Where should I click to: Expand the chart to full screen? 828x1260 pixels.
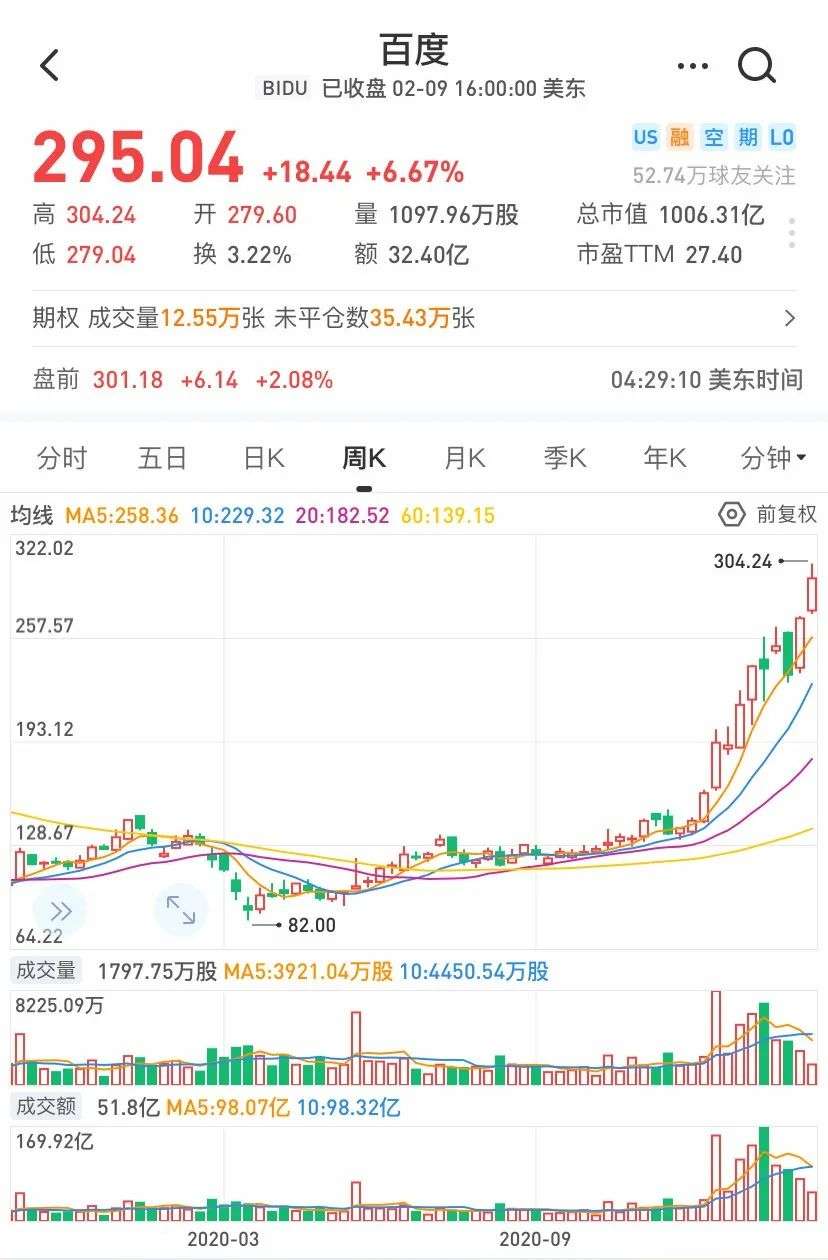pyautogui.click(x=181, y=910)
